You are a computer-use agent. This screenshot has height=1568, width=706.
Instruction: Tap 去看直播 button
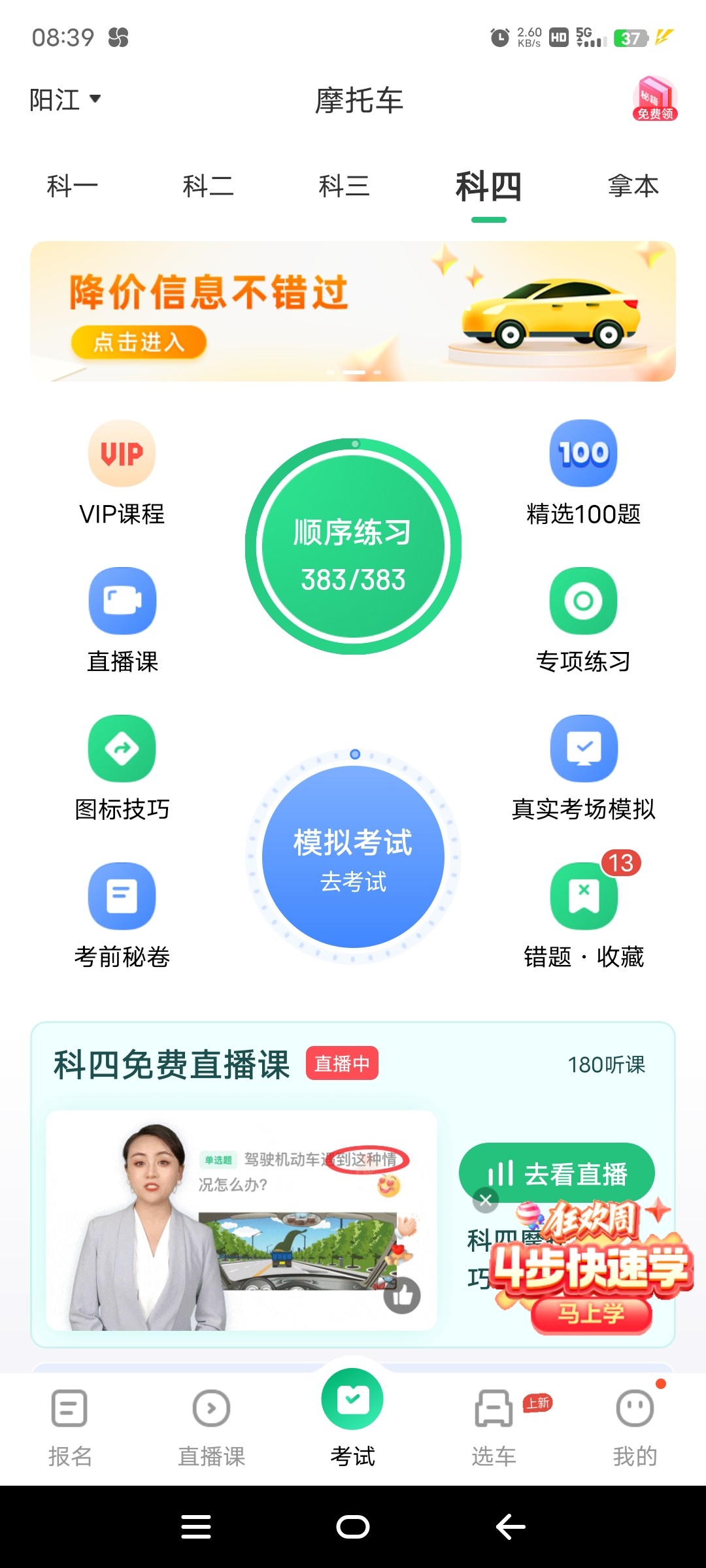[557, 1173]
